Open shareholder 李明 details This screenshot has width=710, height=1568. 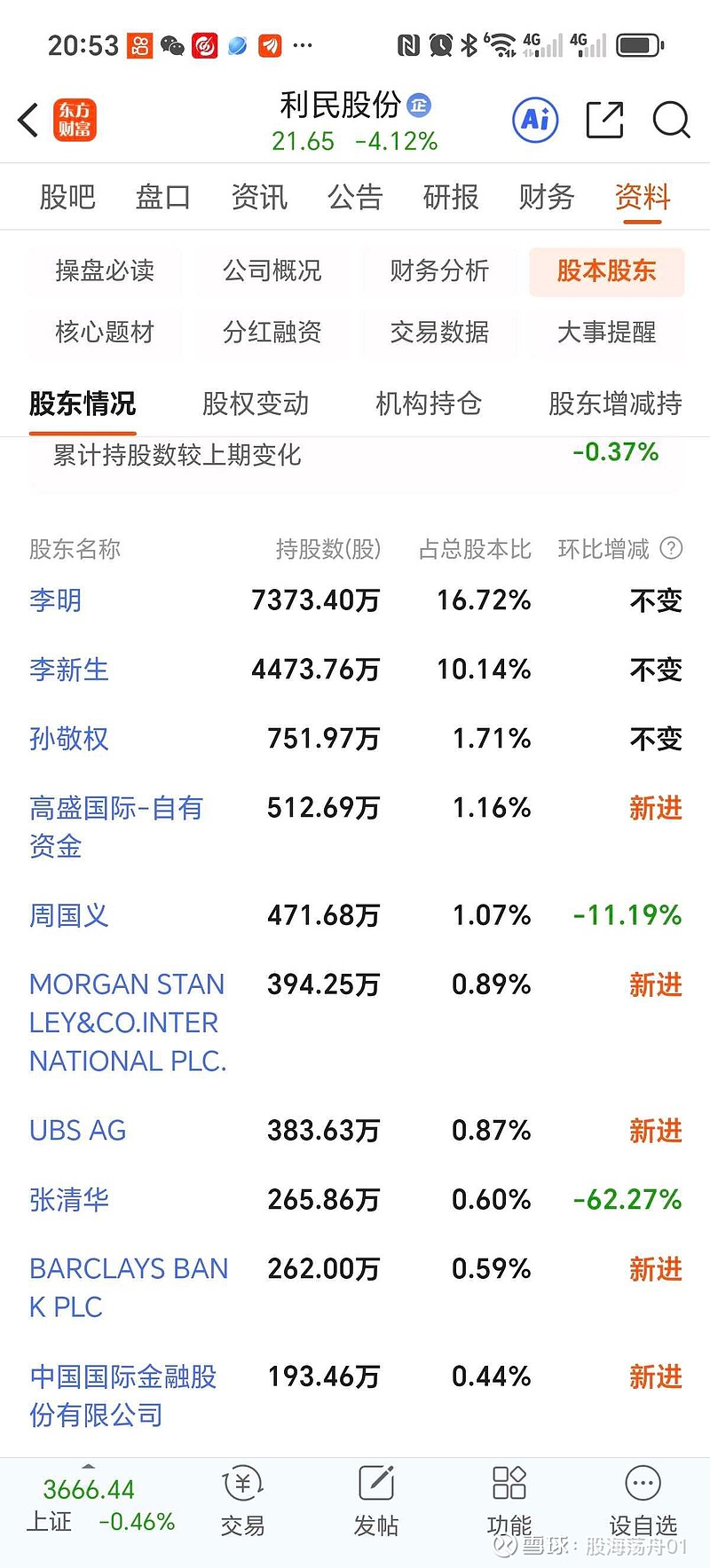pos(55,600)
